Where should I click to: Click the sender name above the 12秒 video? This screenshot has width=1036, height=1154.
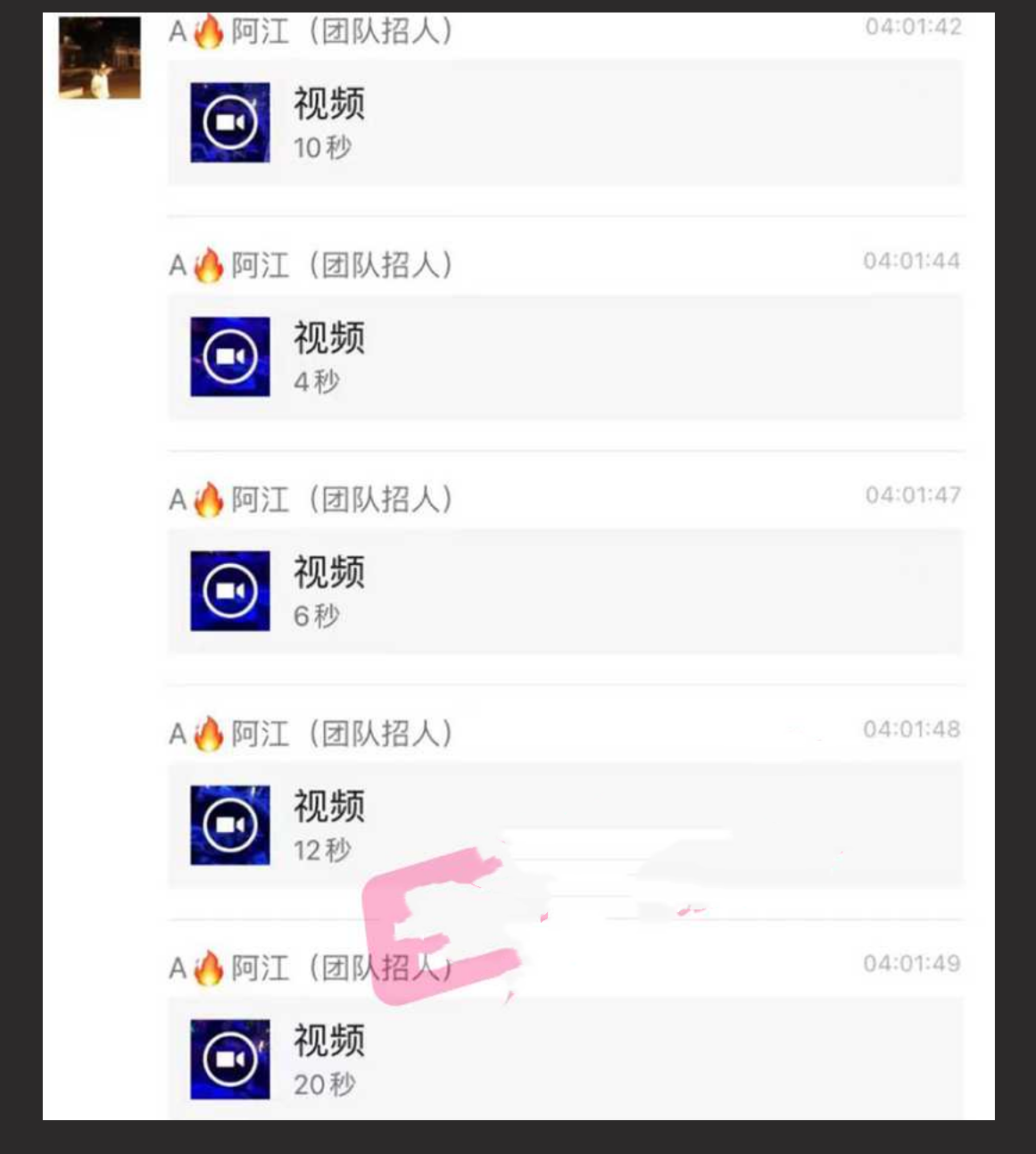pos(312,734)
